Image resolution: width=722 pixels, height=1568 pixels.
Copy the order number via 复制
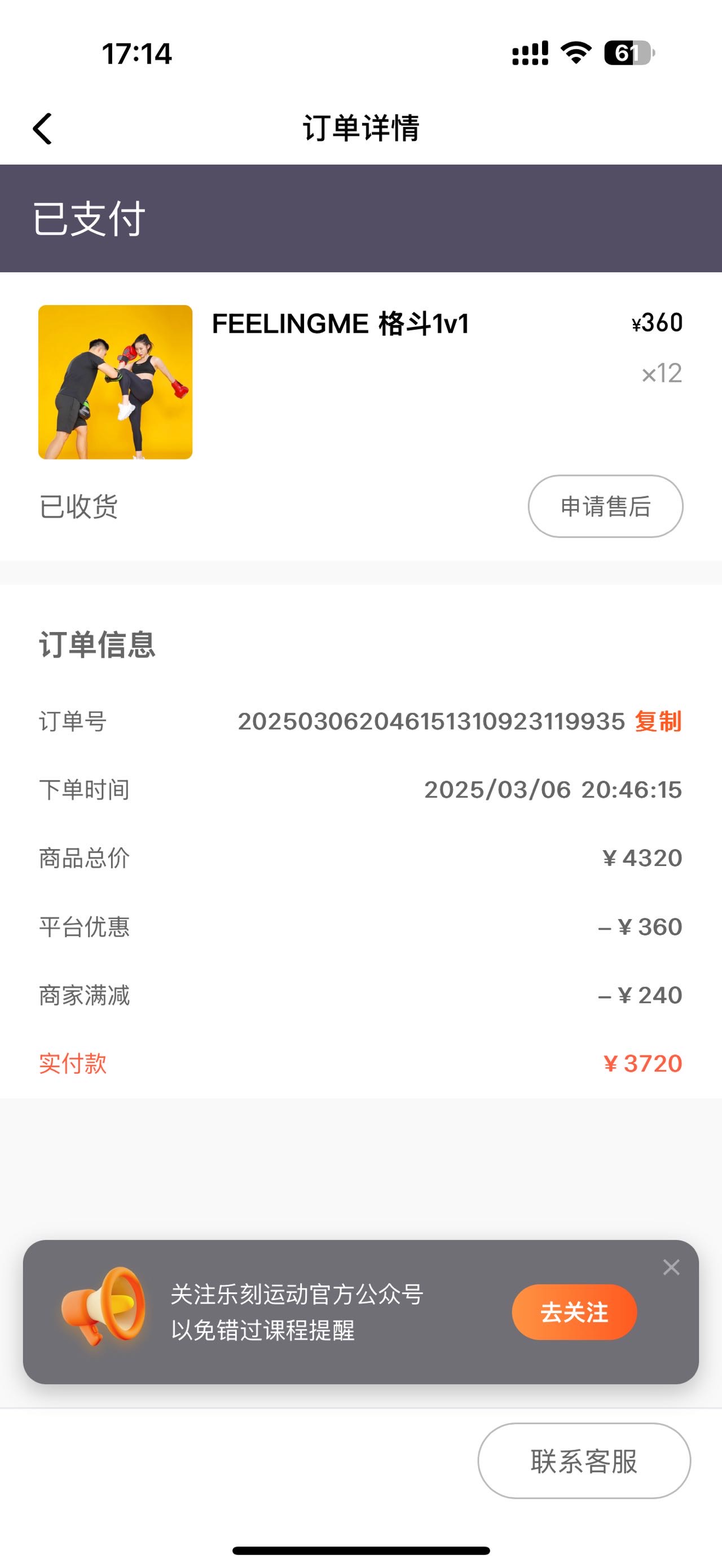(658, 721)
